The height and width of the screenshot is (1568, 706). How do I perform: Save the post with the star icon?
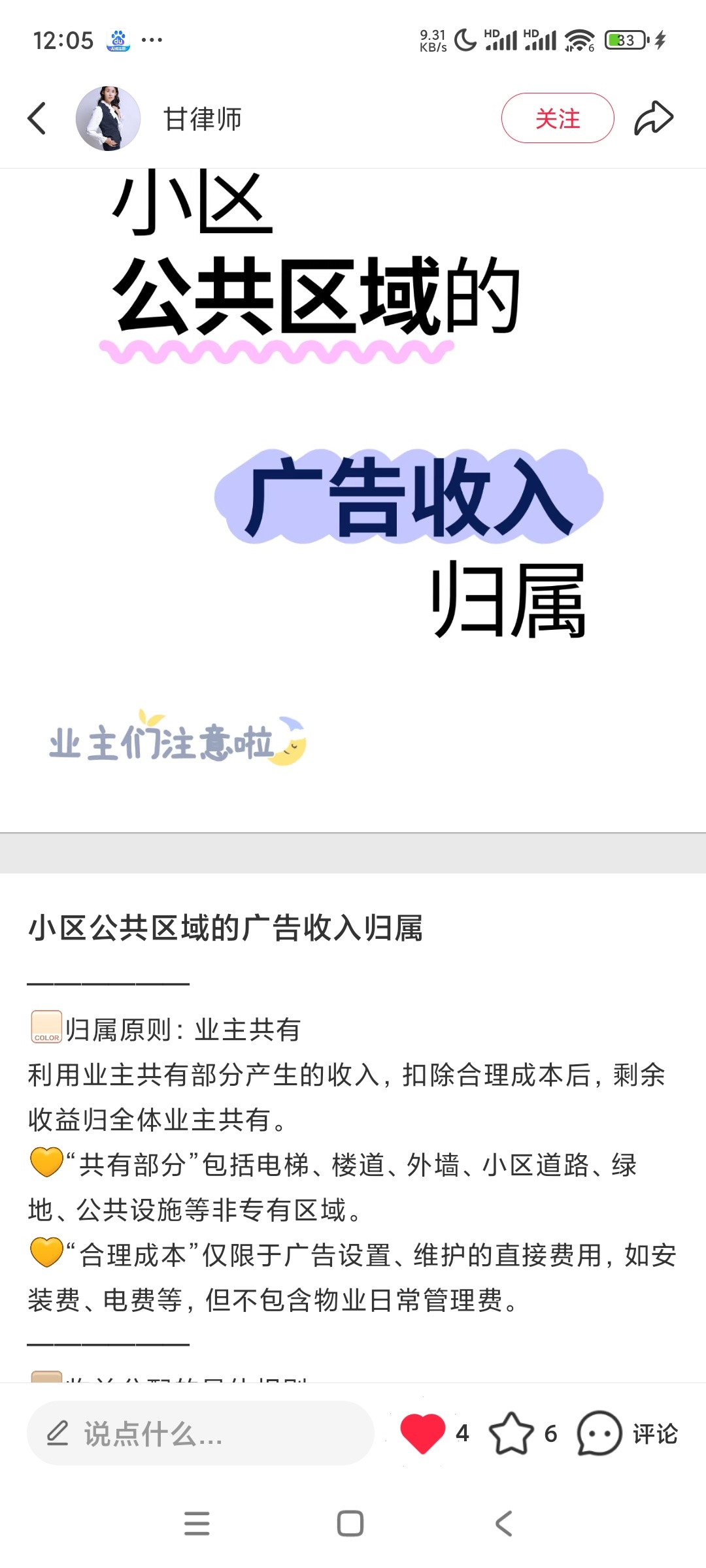tap(511, 1433)
